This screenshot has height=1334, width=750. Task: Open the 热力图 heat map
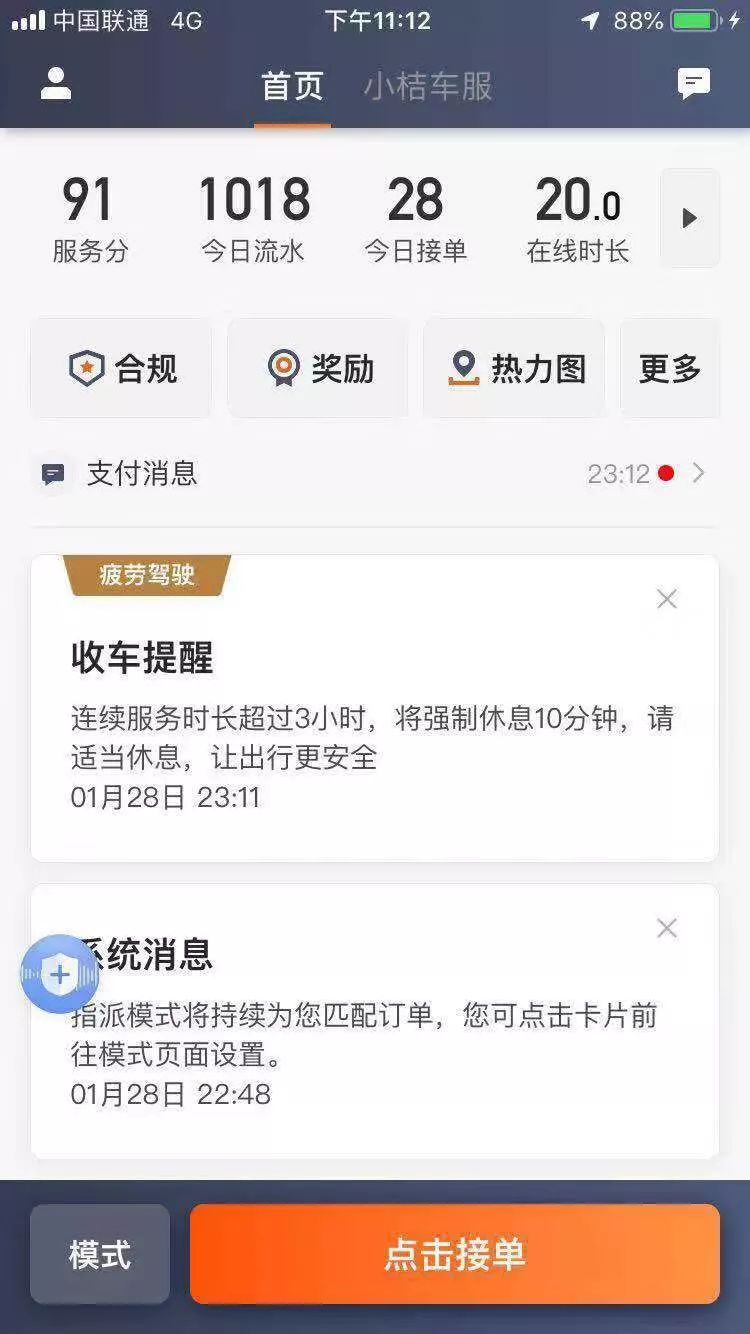(514, 369)
